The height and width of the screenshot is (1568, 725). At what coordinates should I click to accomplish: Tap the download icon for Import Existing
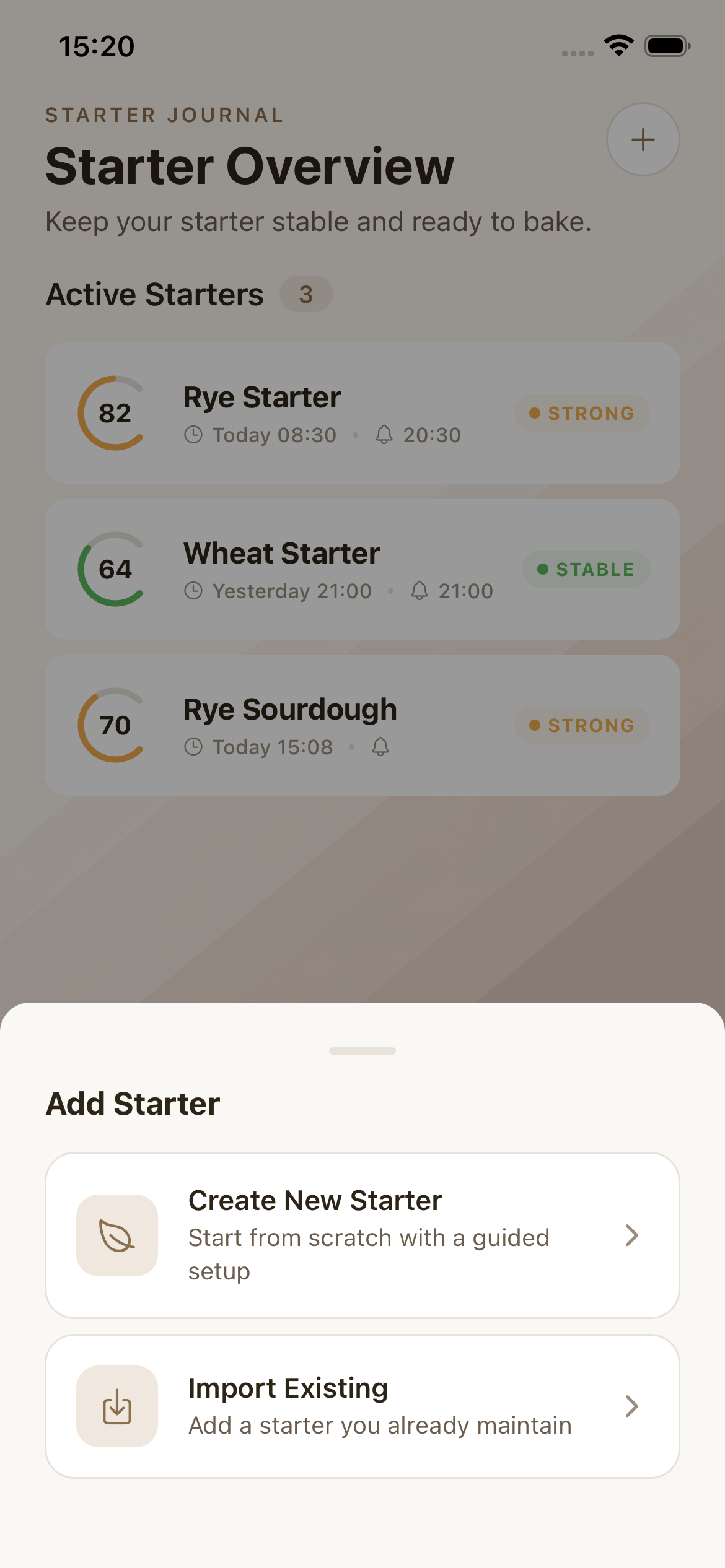point(117,1406)
